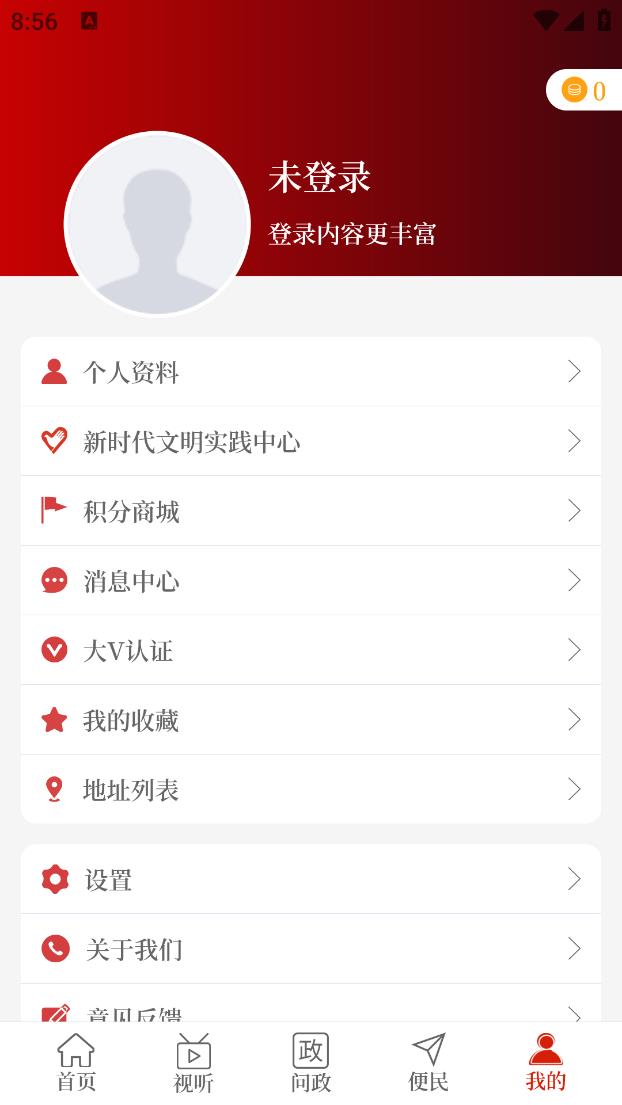Go to 积分商城

310,511
